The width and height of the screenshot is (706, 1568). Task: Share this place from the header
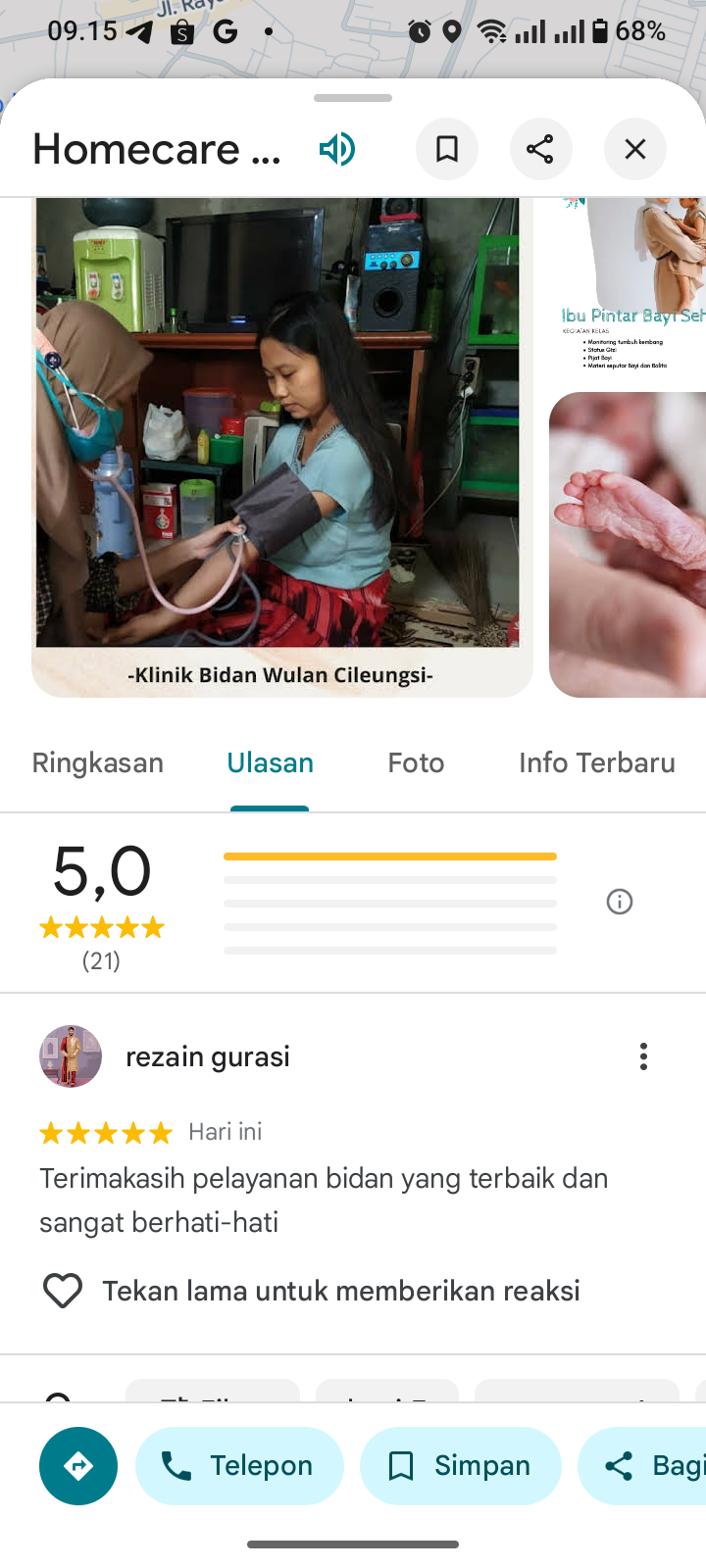pyautogui.click(x=540, y=149)
